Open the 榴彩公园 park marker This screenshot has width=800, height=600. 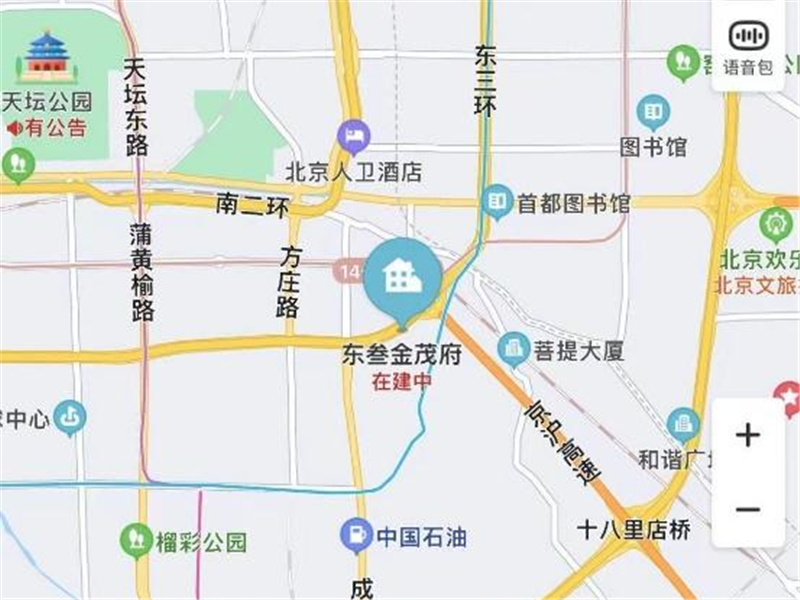(x=134, y=541)
